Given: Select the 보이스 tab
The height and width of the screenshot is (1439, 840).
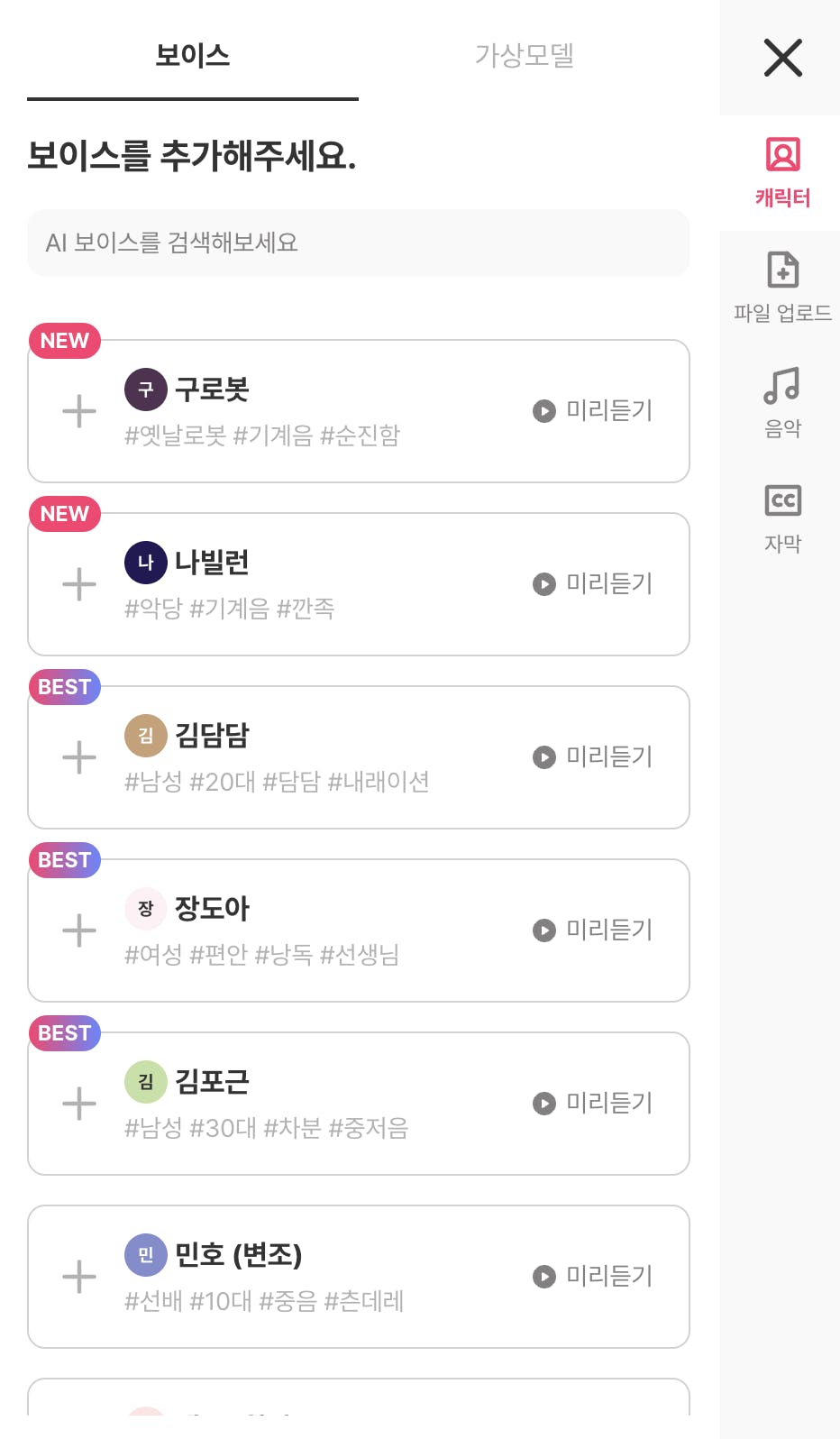Looking at the screenshot, I should [x=193, y=56].
